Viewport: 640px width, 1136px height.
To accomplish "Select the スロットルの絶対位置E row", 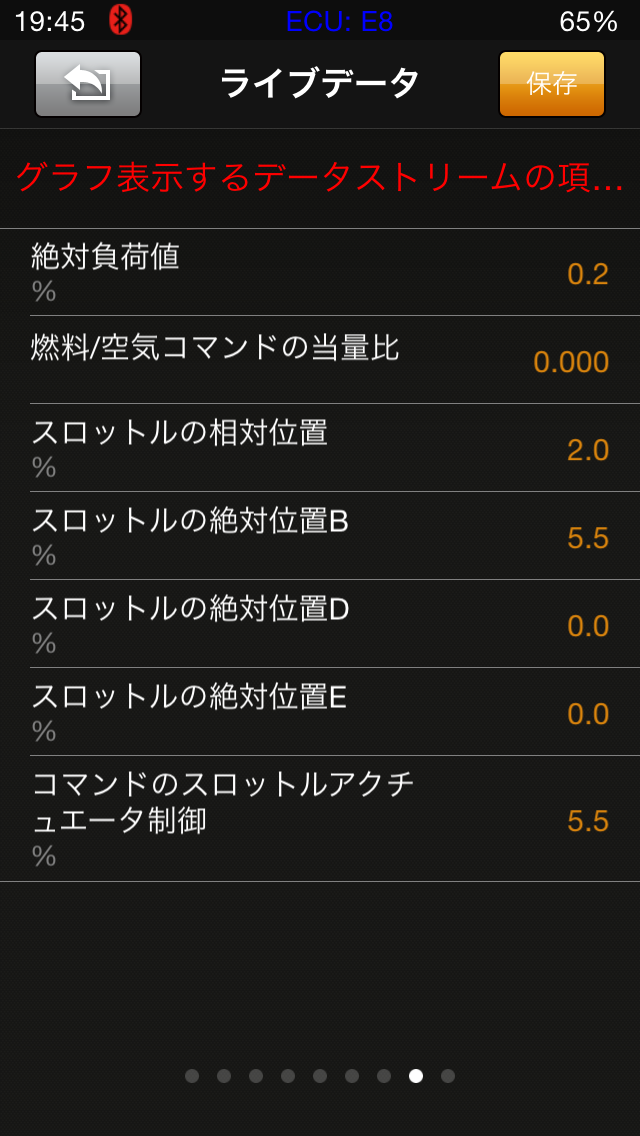I will [x=320, y=712].
